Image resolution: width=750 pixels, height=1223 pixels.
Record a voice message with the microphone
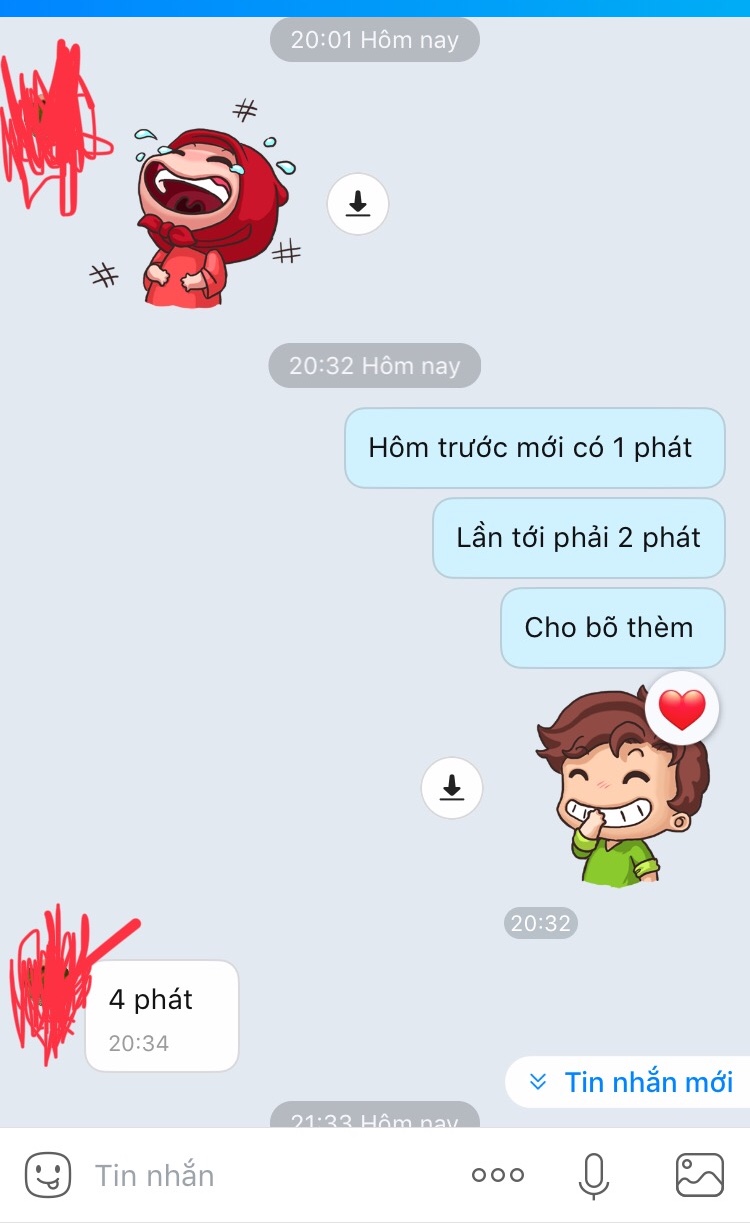point(593,1175)
